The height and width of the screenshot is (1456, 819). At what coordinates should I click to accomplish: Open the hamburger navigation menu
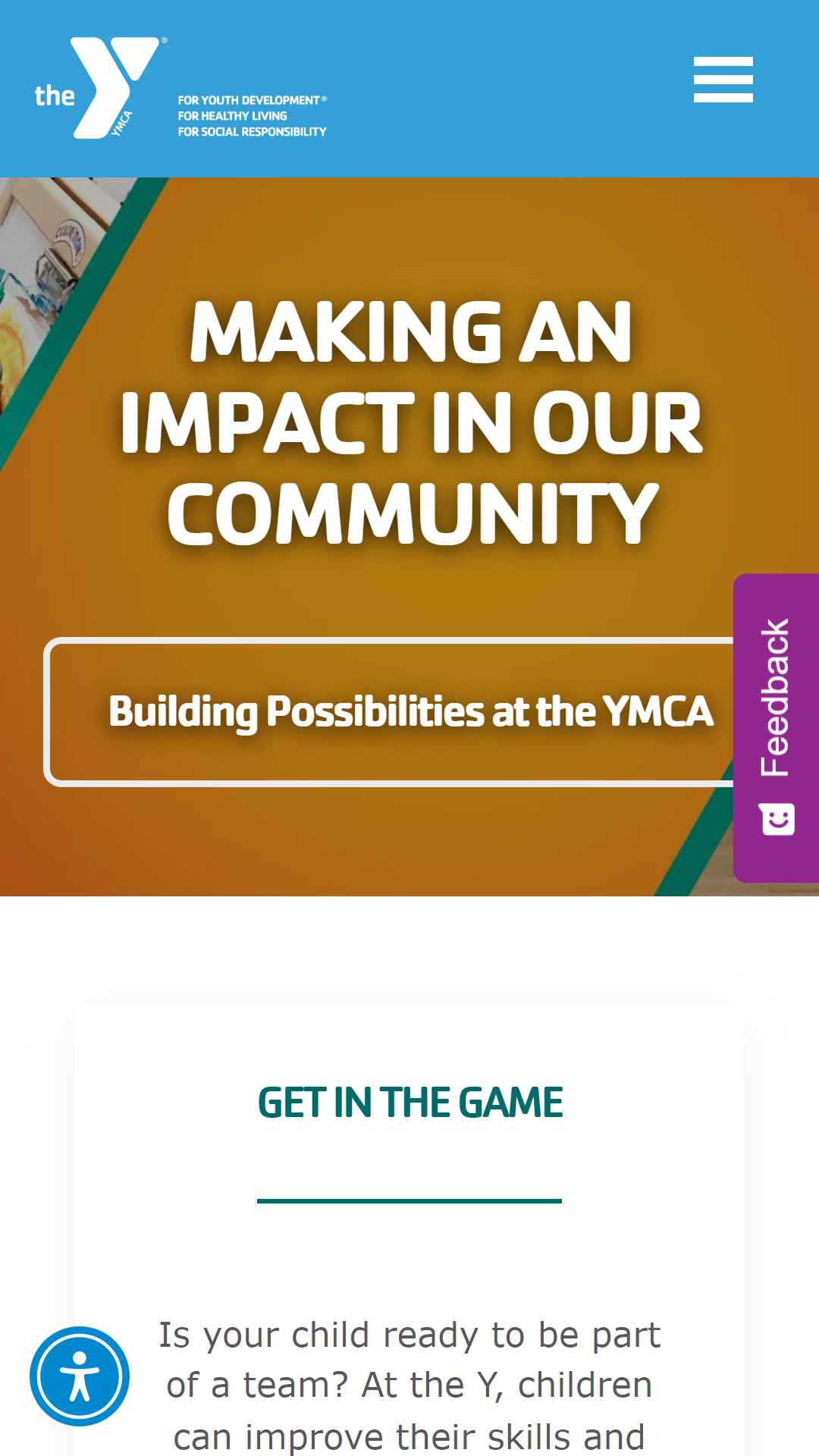coord(723,80)
